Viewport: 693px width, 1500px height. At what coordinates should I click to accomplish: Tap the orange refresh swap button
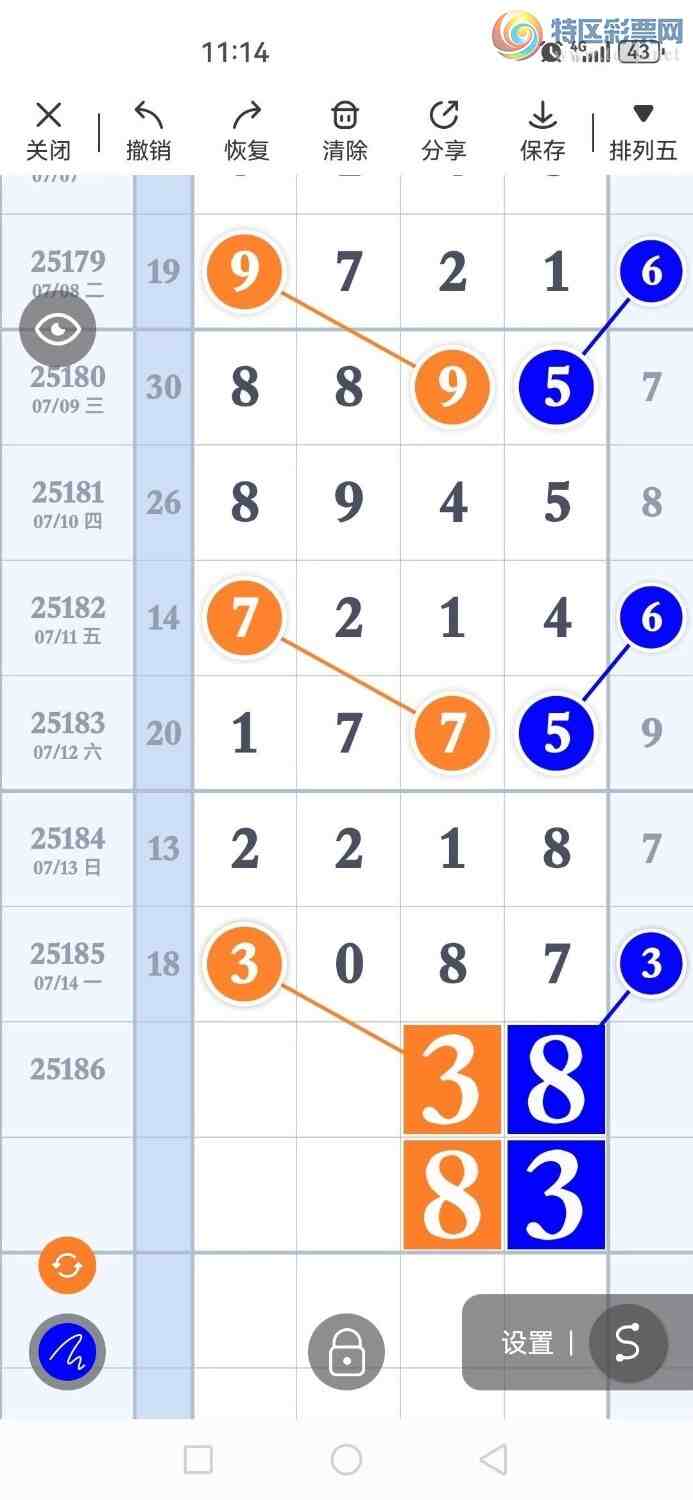[x=67, y=1265]
